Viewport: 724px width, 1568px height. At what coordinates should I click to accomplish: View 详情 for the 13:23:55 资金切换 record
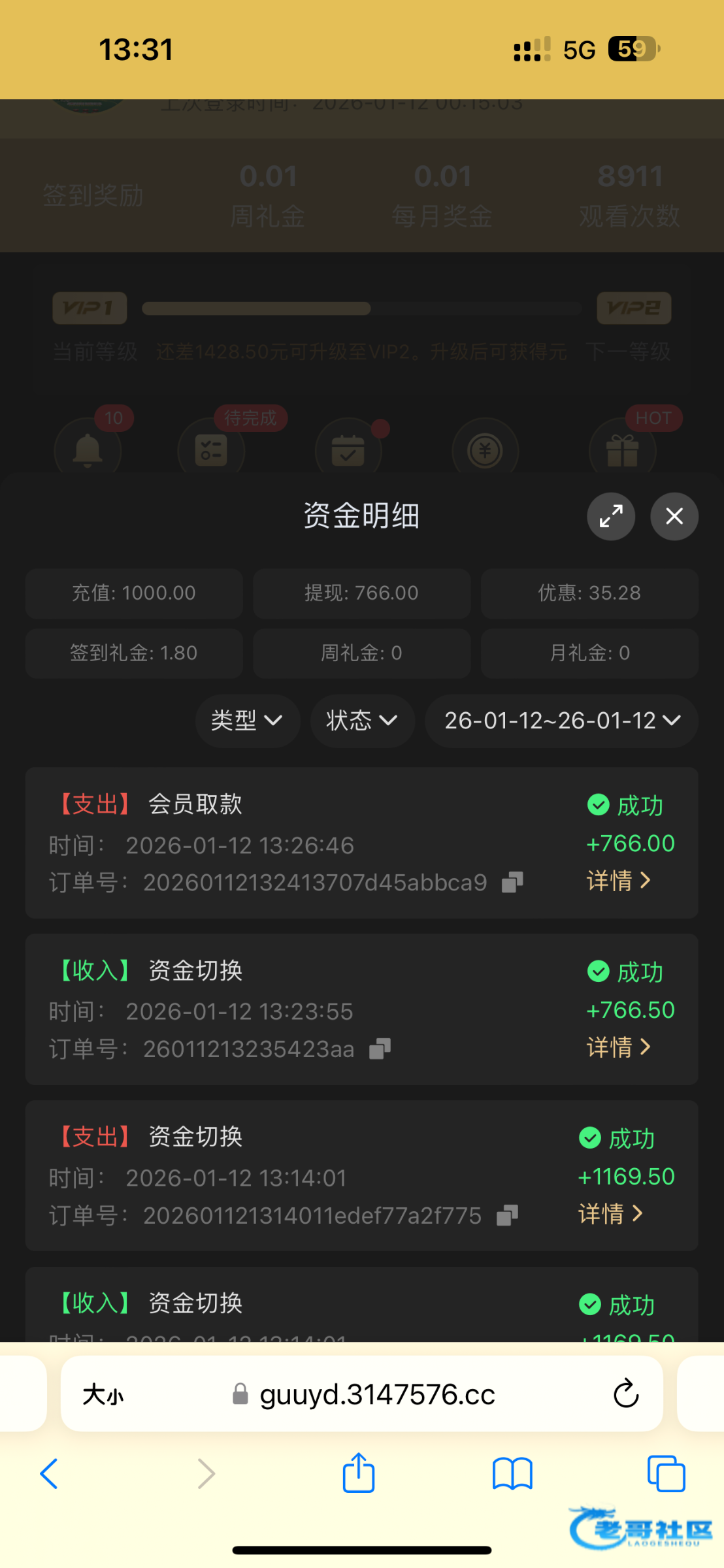(618, 1047)
